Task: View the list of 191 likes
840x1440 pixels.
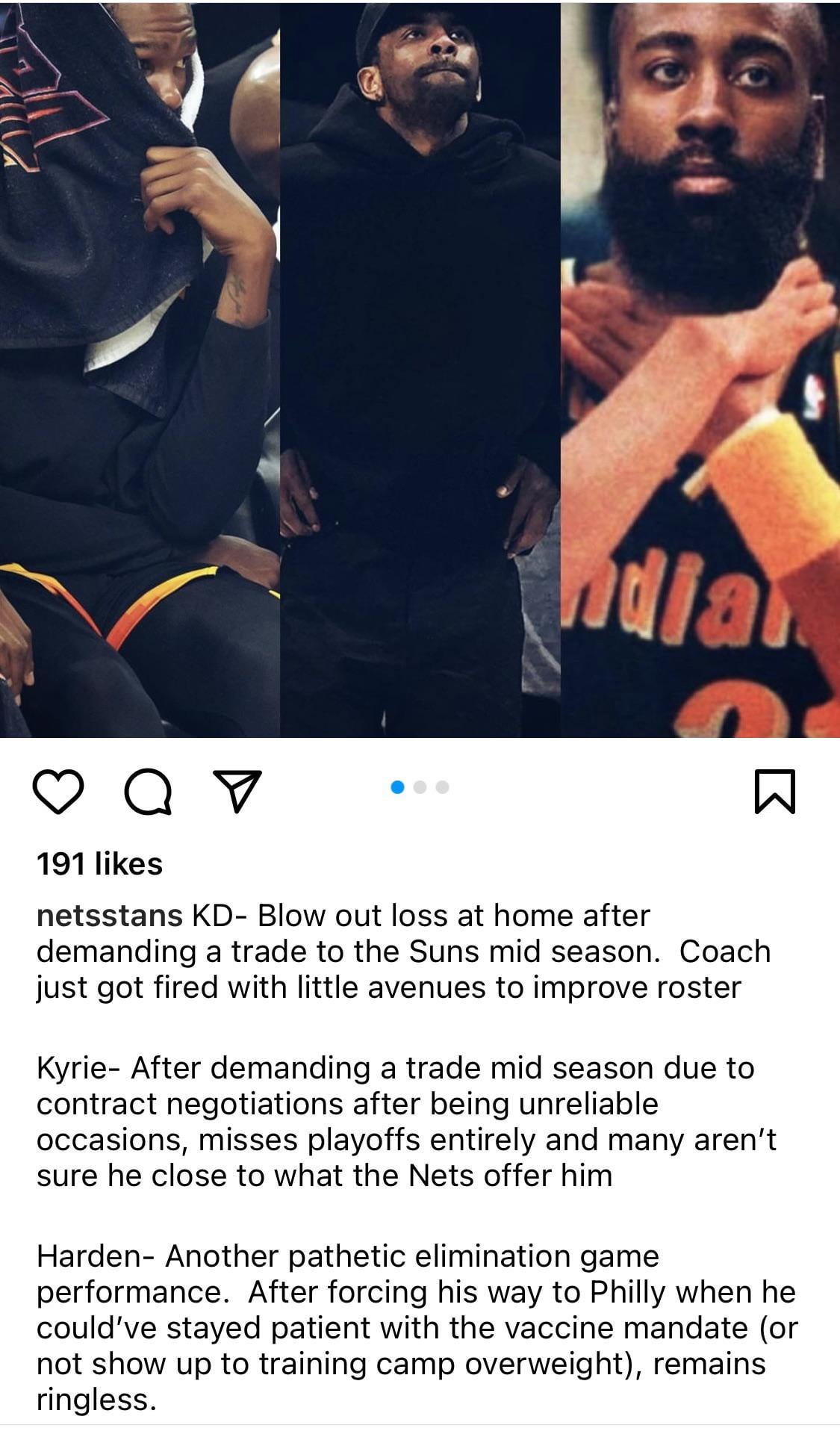Action: click(99, 863)
